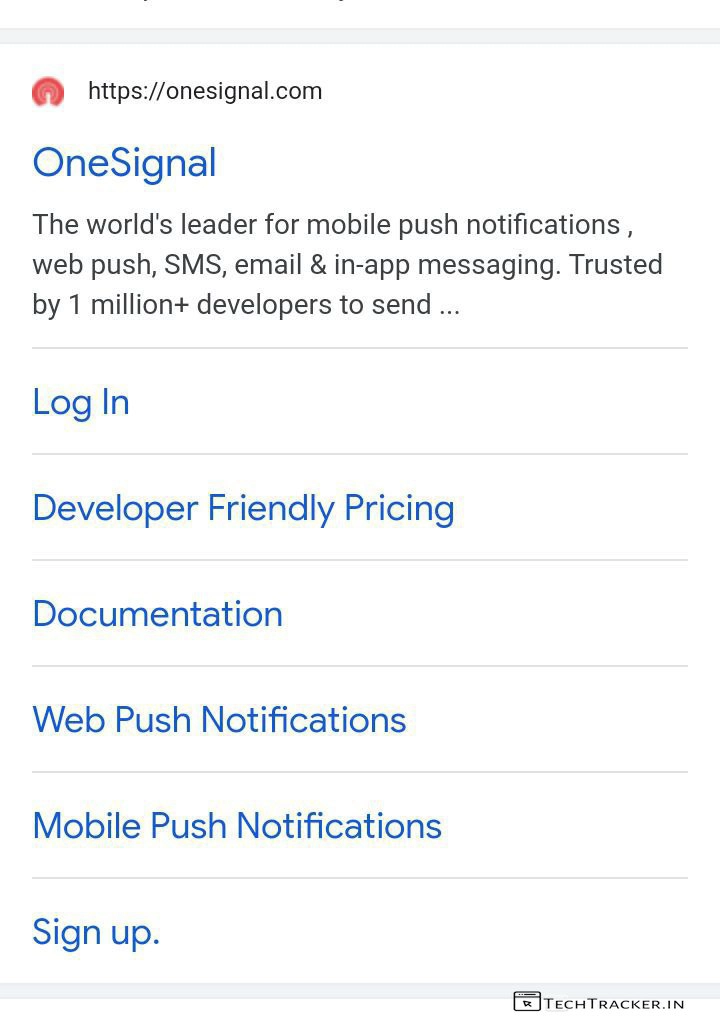Open the OneSignal search result title
Screen dimensions: 720x1034
click(124, 163)
